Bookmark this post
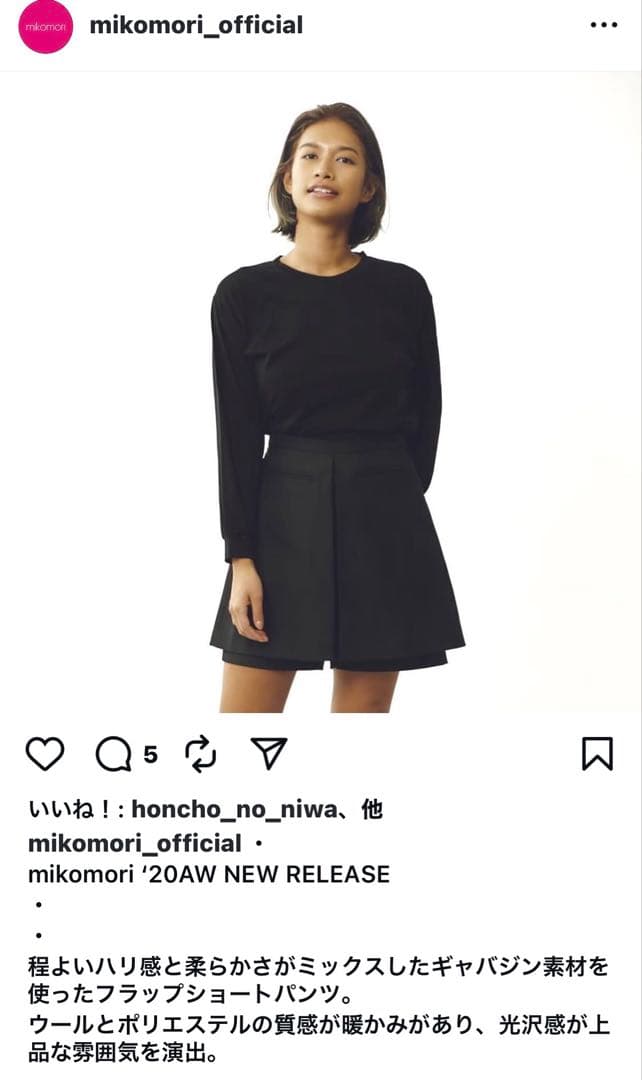 [x=597, y=754]
